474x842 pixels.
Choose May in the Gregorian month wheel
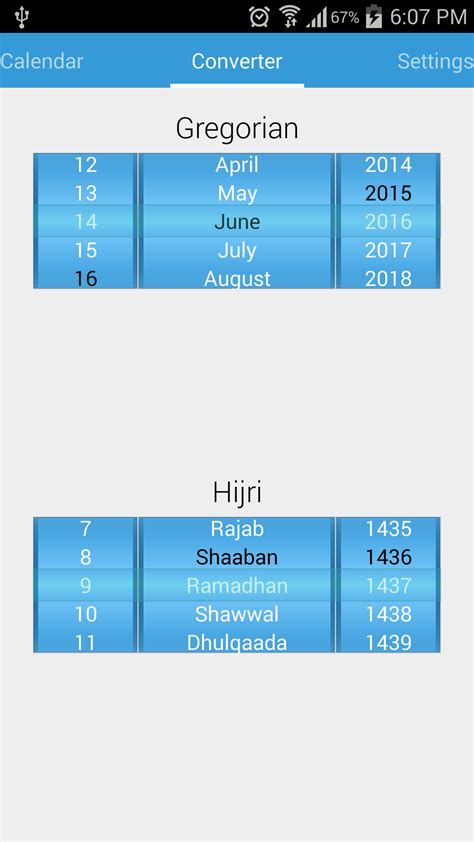(237, 193)
